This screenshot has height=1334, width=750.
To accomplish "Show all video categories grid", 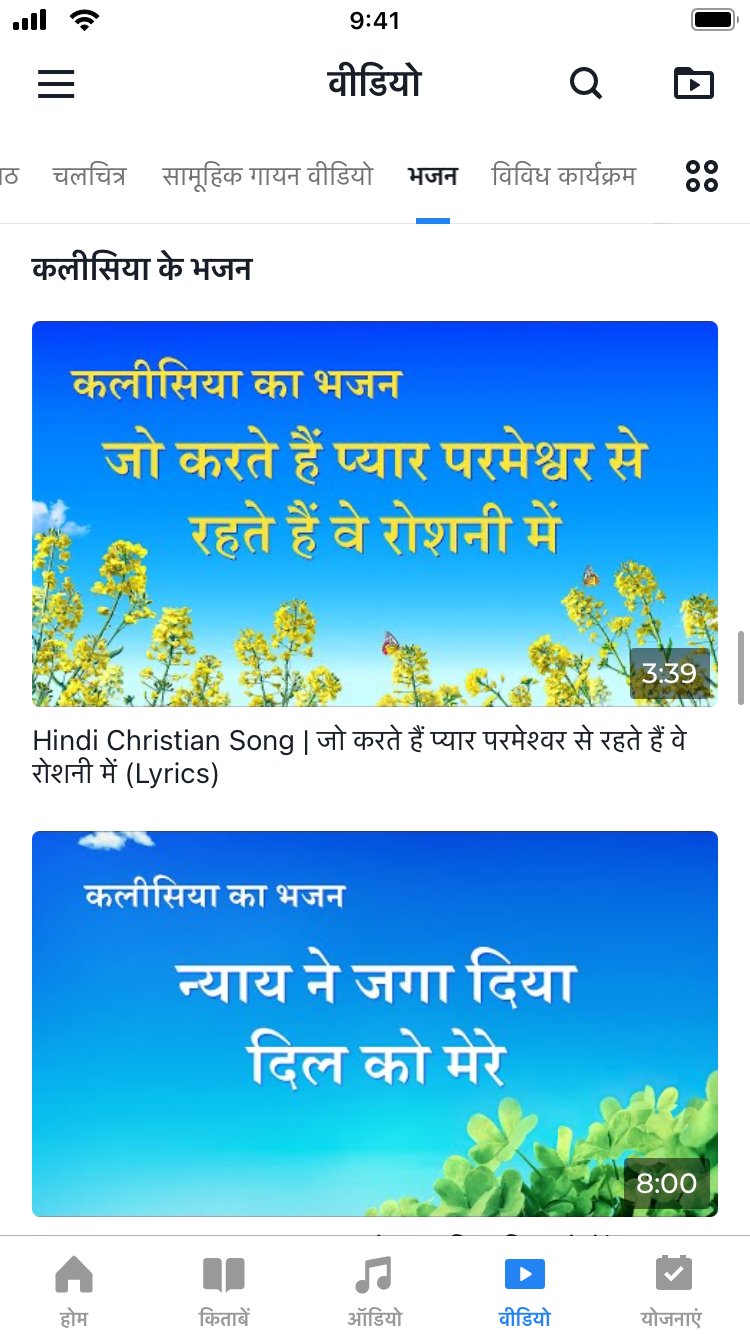I will tap(702, 176).
